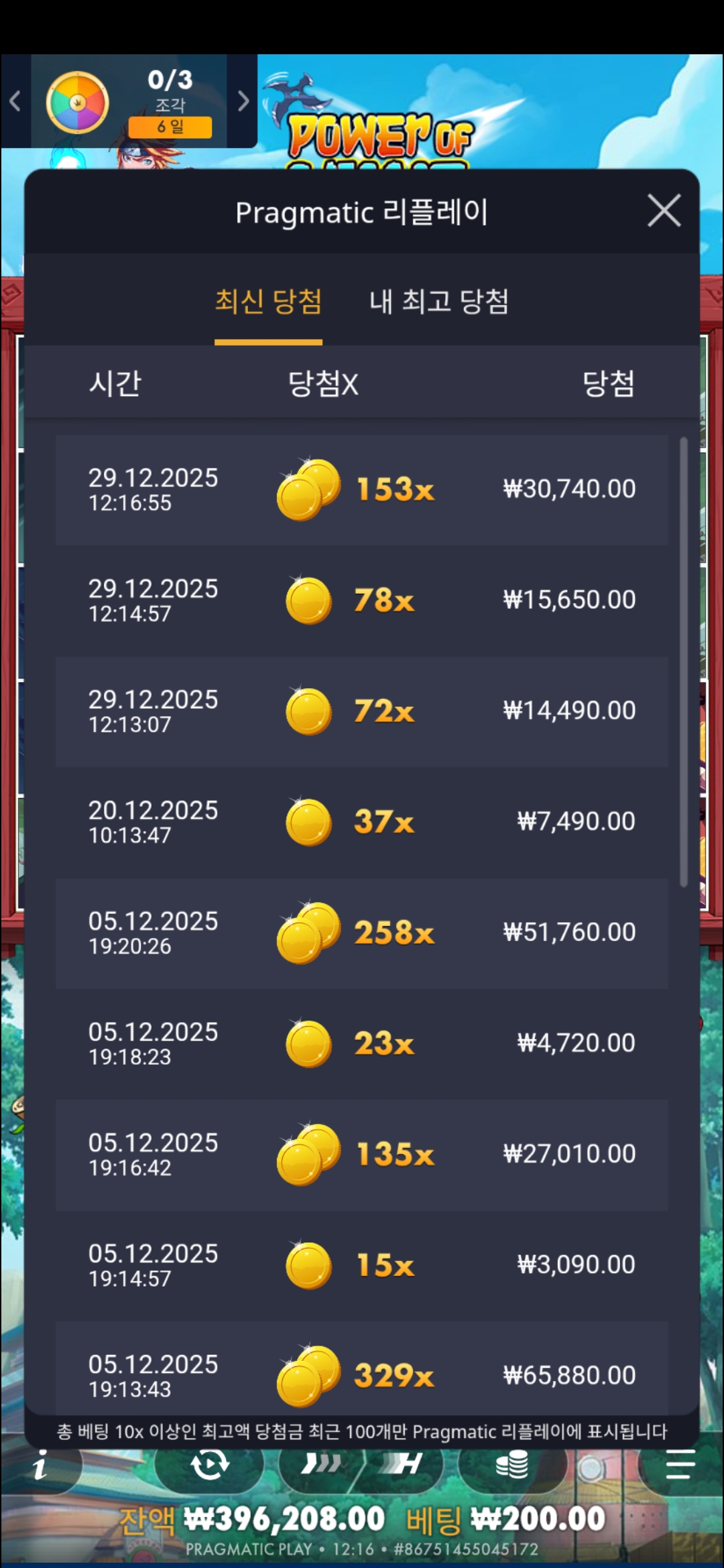Open the 15x replay worth ₩3,090.00
Image resolution: width=724 pixels, height=1568 pixels.
click(x=362, y=1265)
